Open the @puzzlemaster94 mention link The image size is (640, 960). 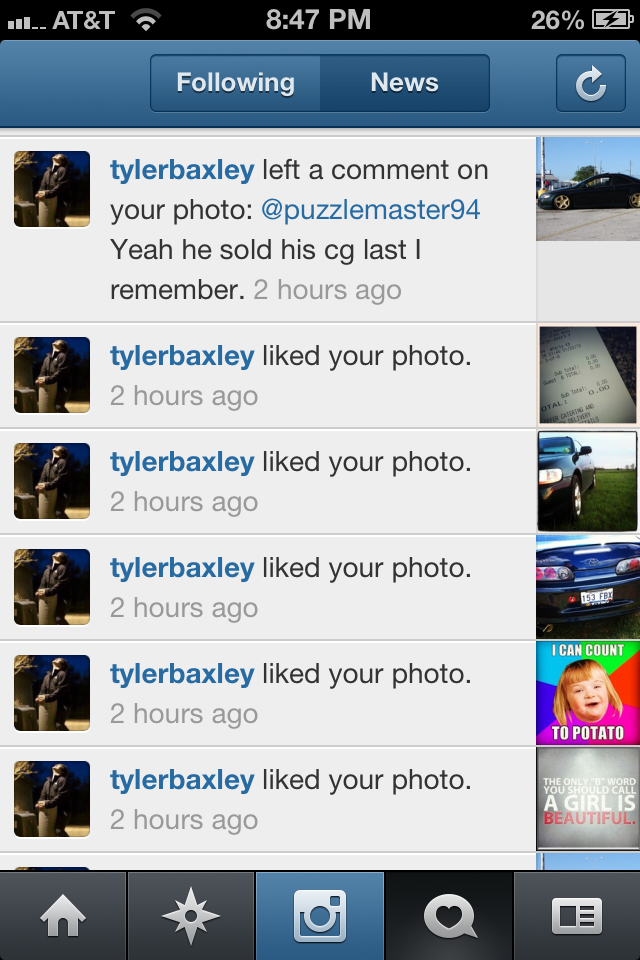pyautogui.click(x=370, y=210)
